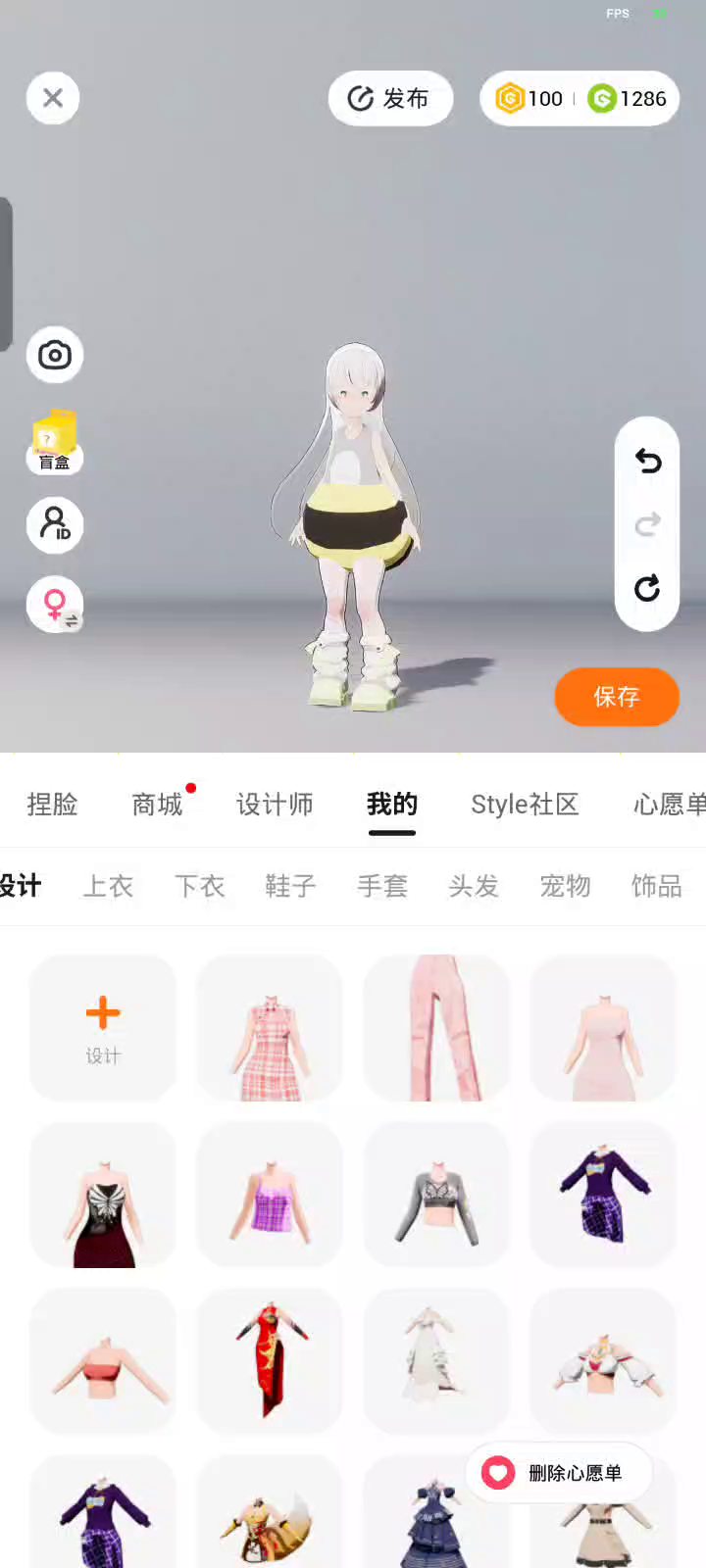Open the camera to take a photo
Image resolution: width=706 pixels, height=1568 pixels.
click(x=55, y=355)
